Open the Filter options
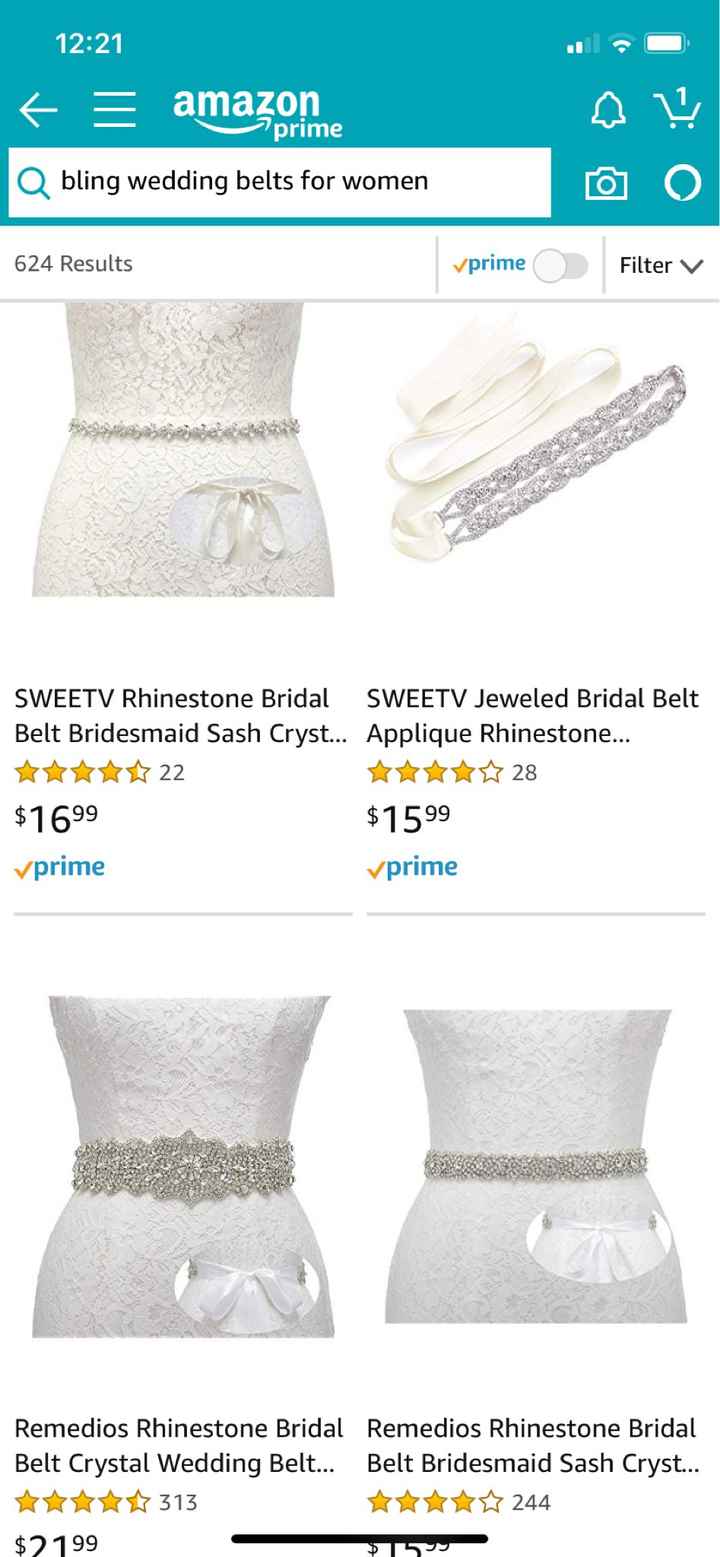This screenshot has width=720, height=1557. coord(646,265)
